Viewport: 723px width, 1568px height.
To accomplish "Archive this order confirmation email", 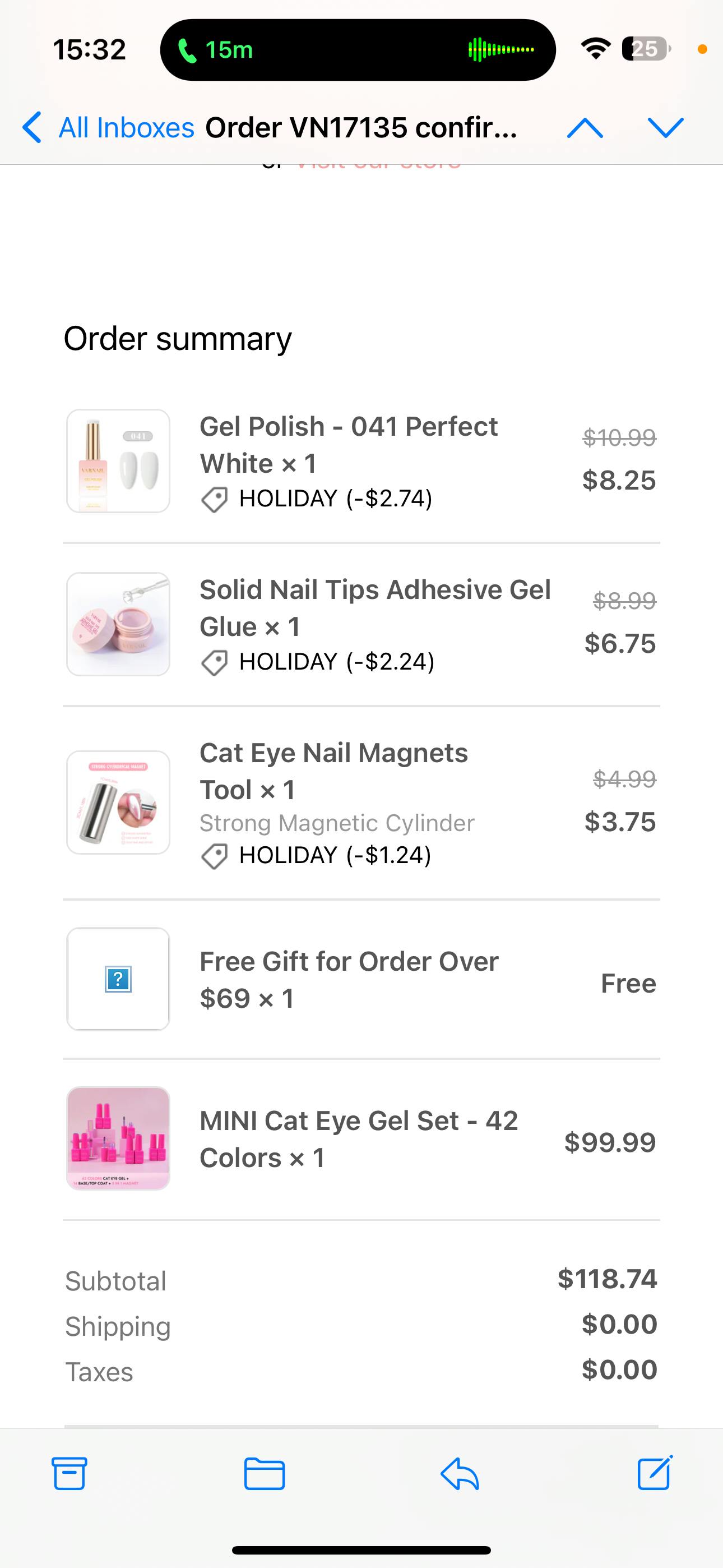I will tap(69, 1473).
